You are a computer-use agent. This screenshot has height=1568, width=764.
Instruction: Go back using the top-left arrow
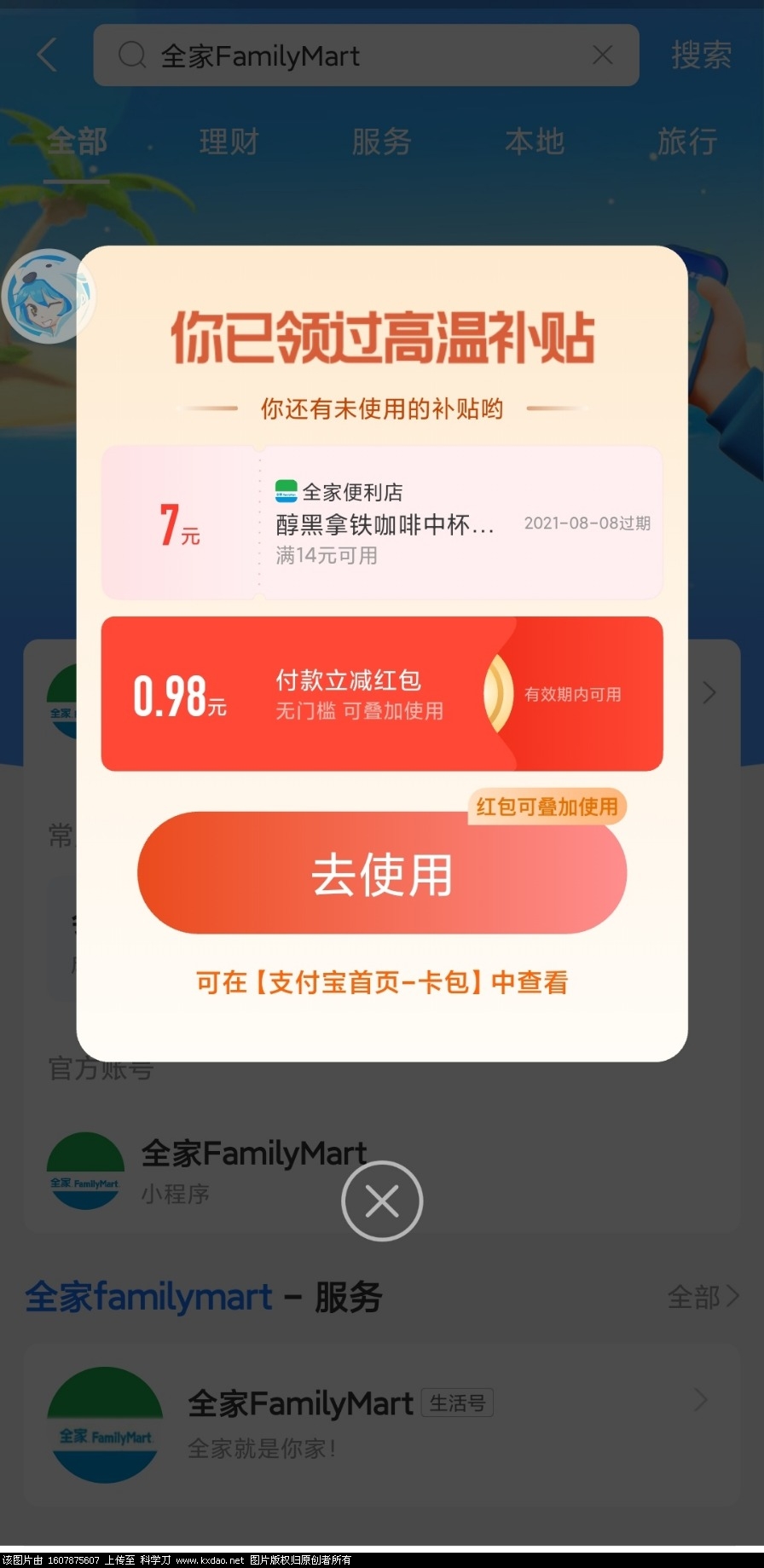tap(48, 55)
